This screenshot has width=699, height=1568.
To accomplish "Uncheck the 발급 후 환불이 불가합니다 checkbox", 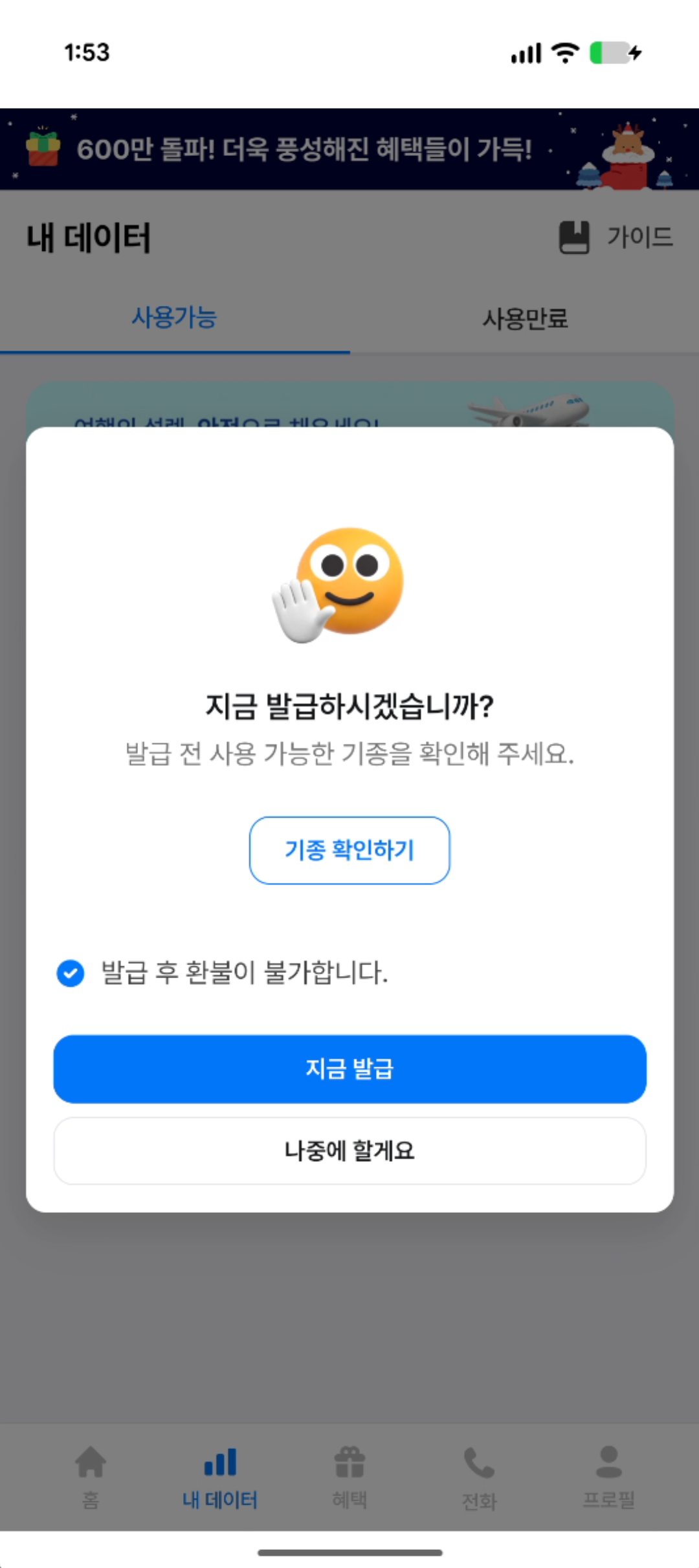I will (x=71, y=973).
